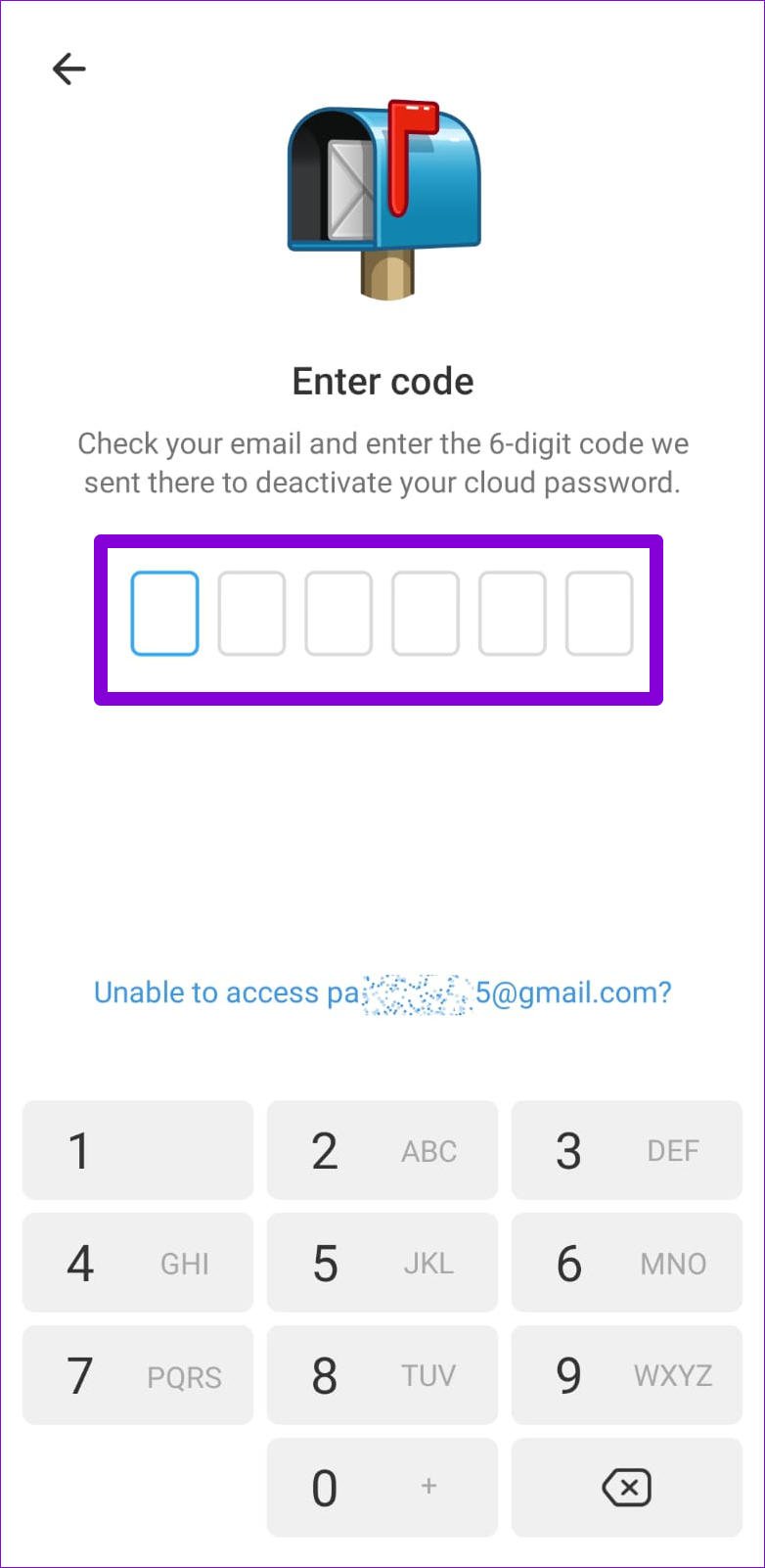Viewport: 765px width, 1568px height.
Task: Click the fifth code entry box
Action: pos(512,614)
